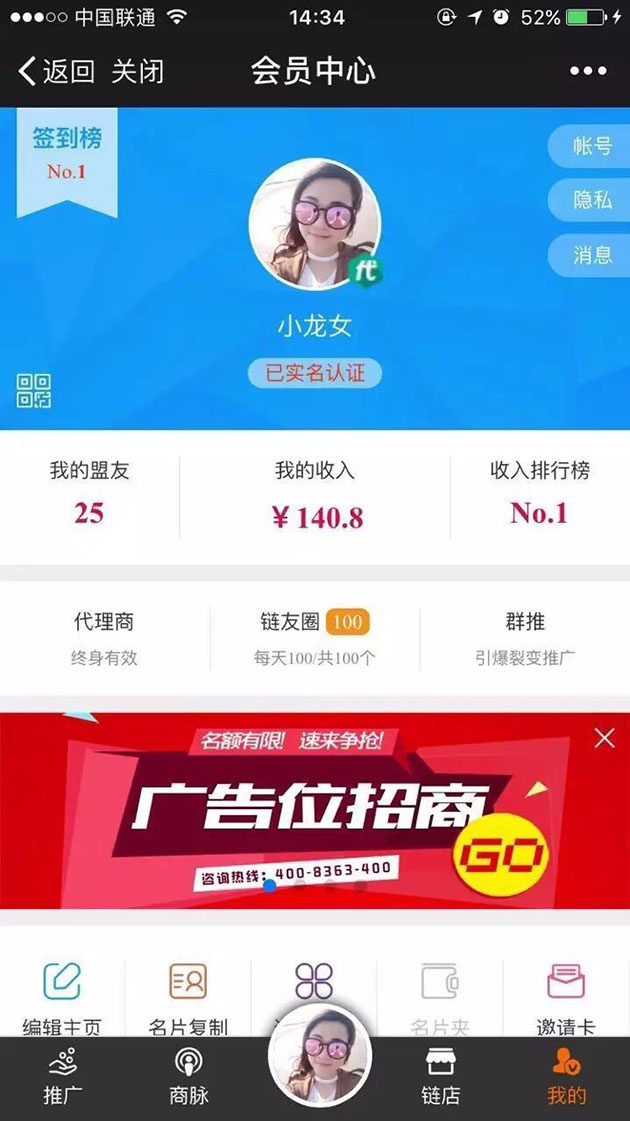Open the 帐号 account settings

pos(591,146)
